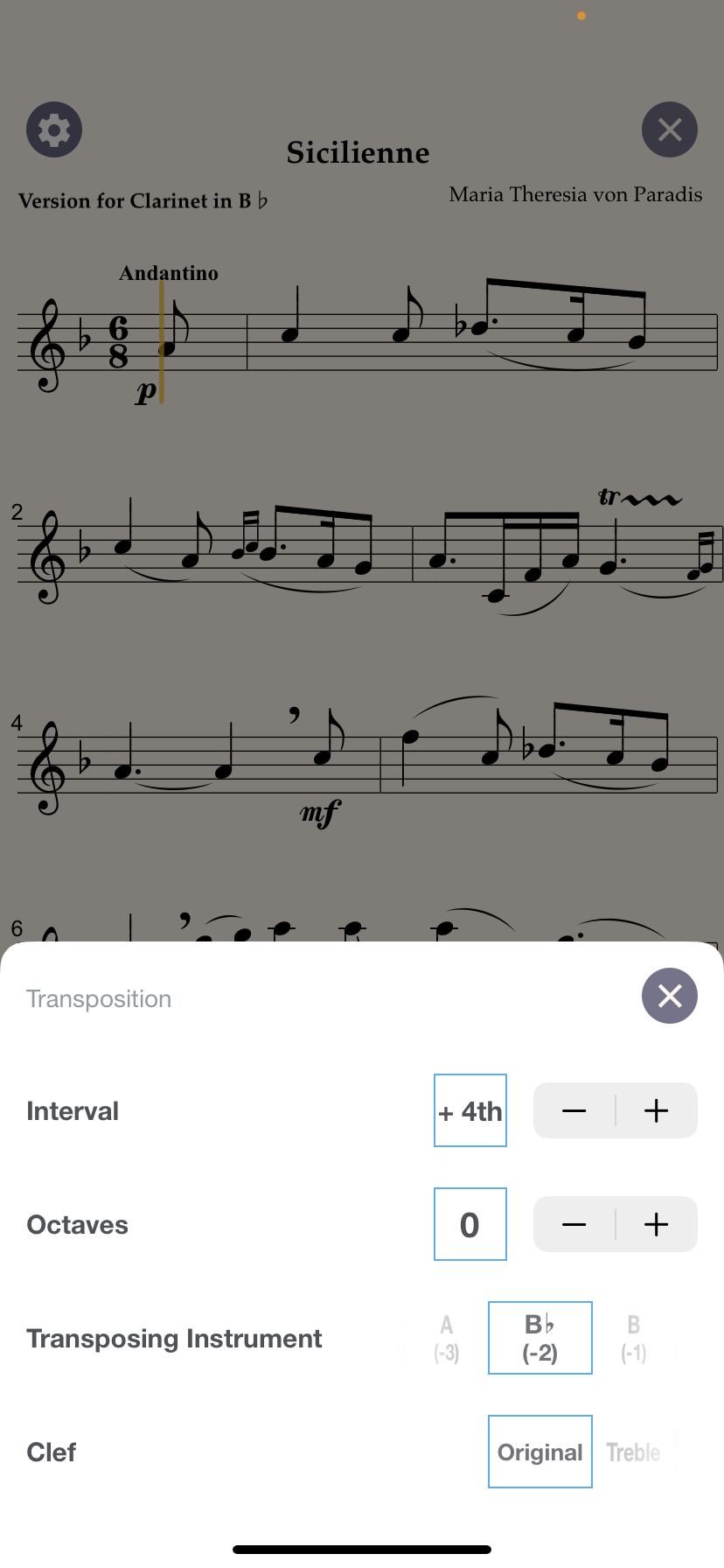The width and height of the screenshot is (724, 1568).
Task: Select B (-1) transposing instrument
Action: pos(634,1338)
